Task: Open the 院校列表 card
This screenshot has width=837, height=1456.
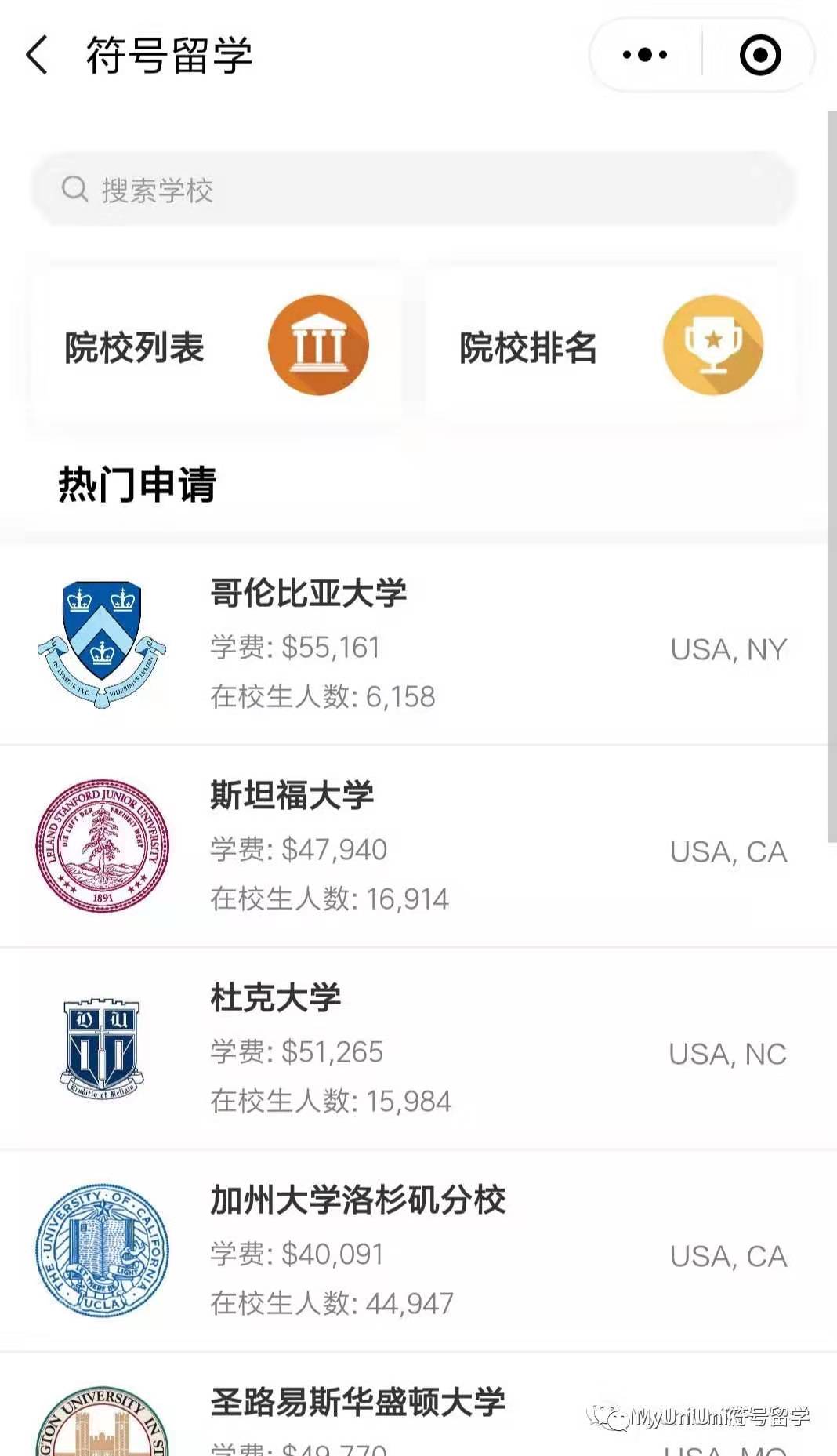Action: click(215, 346)
